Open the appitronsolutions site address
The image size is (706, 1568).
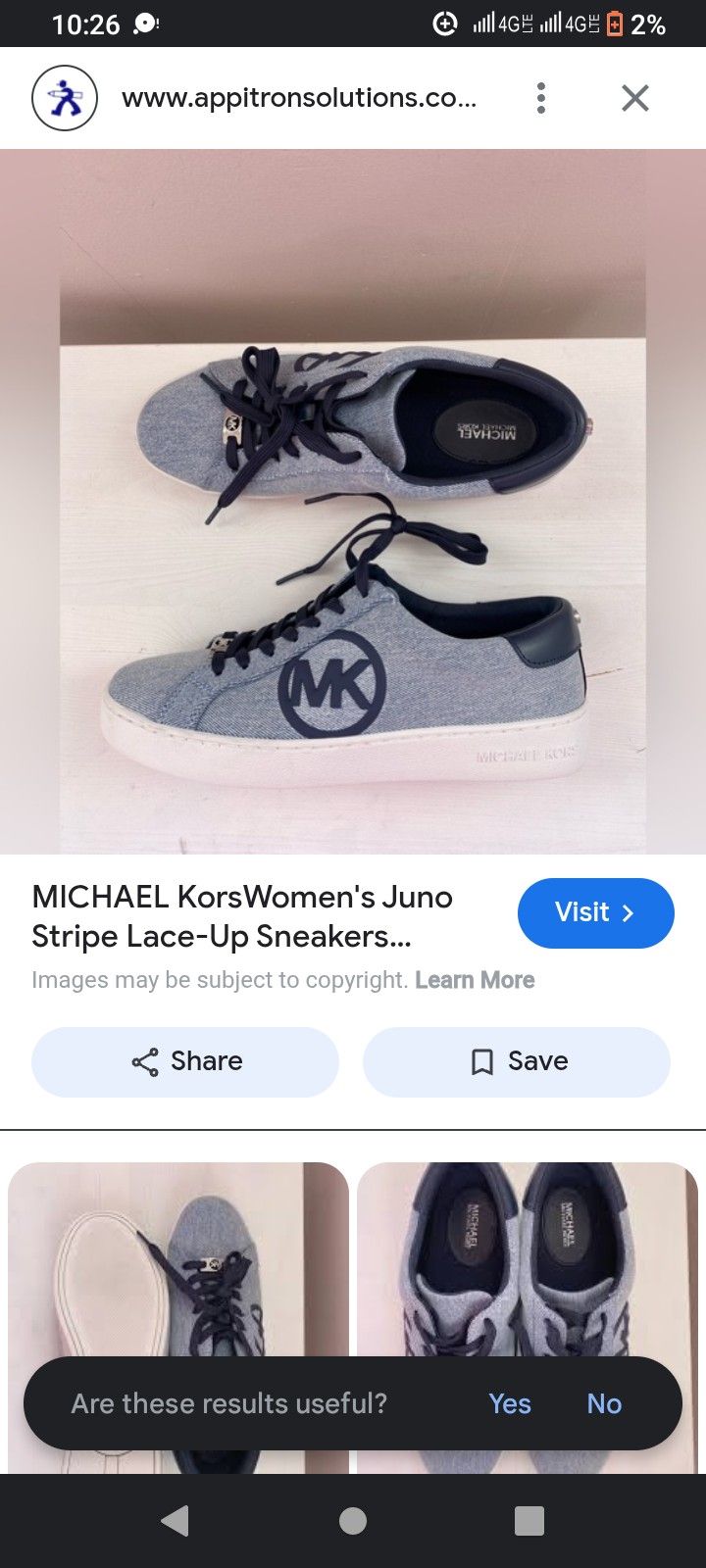[299, 98]
